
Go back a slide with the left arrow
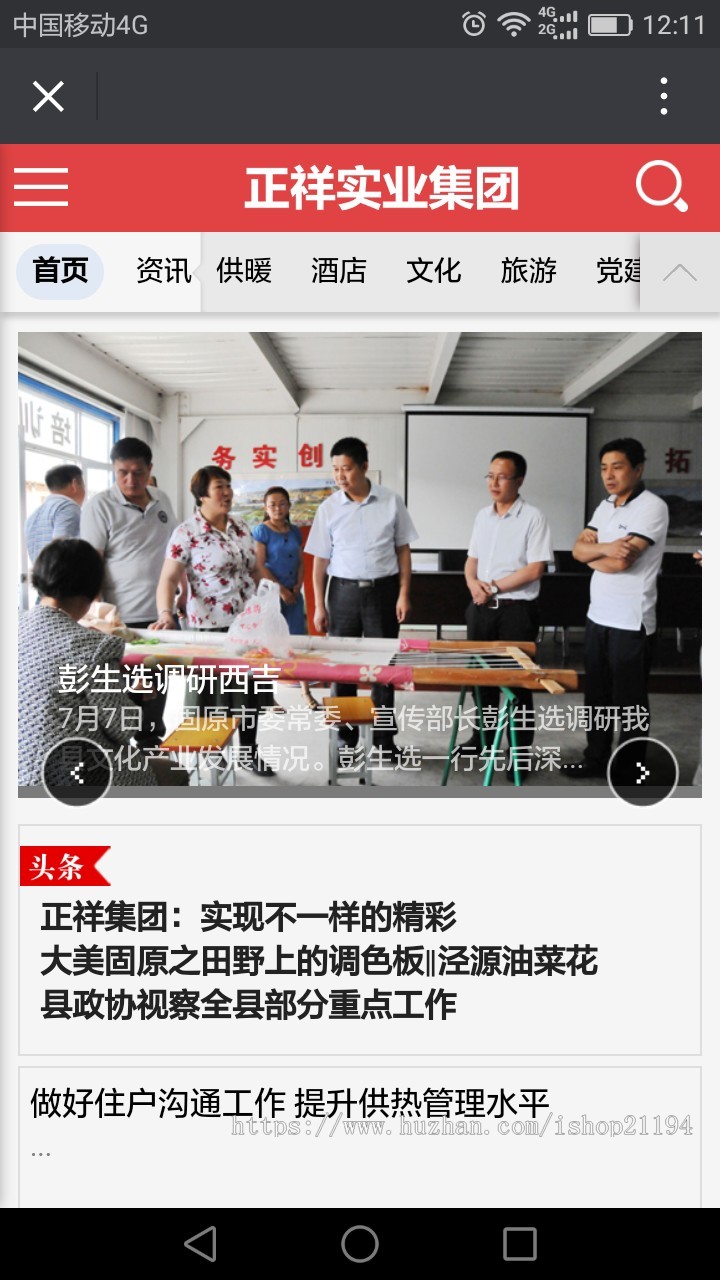tap(77, 772)
